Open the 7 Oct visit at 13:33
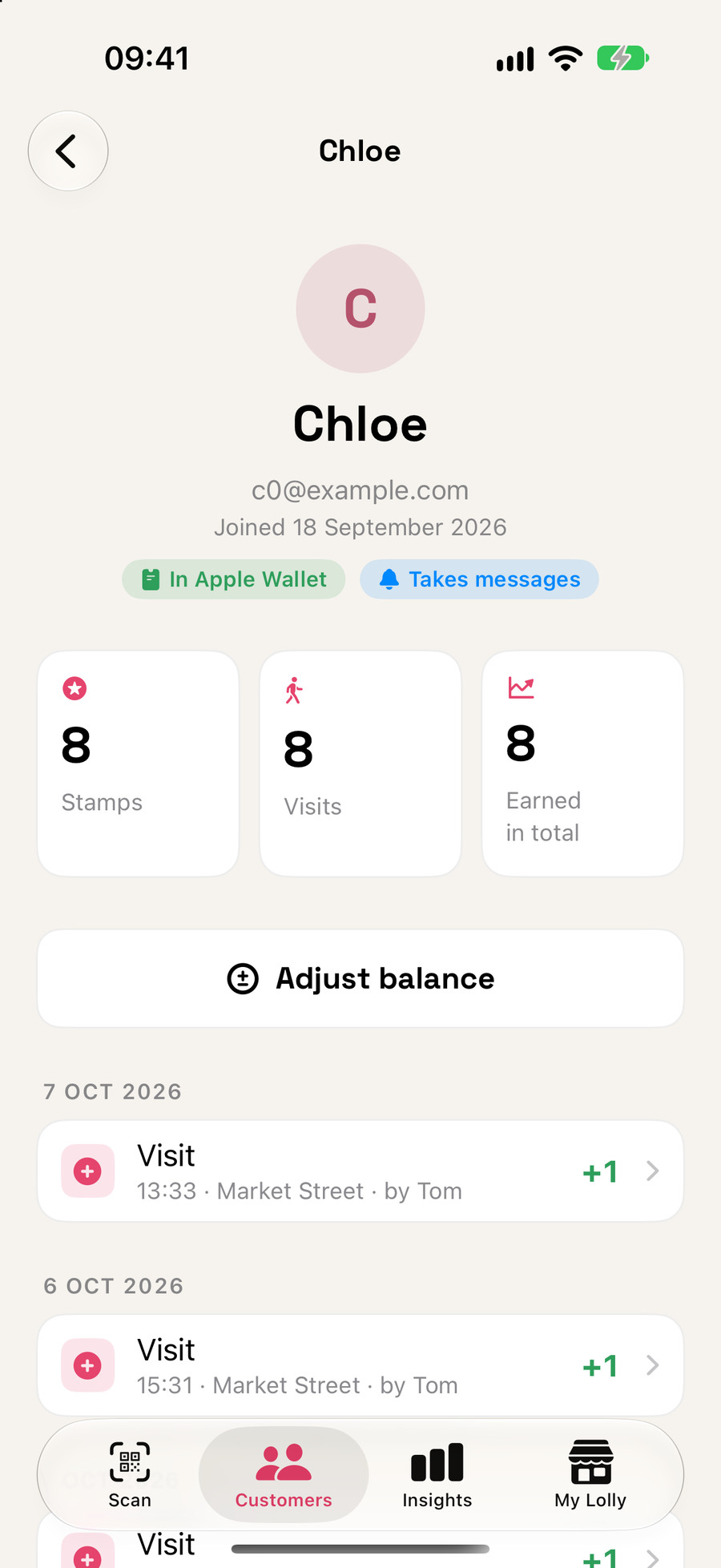The width and height of the screenshot is (721, 1568). tap(360, 1171)
